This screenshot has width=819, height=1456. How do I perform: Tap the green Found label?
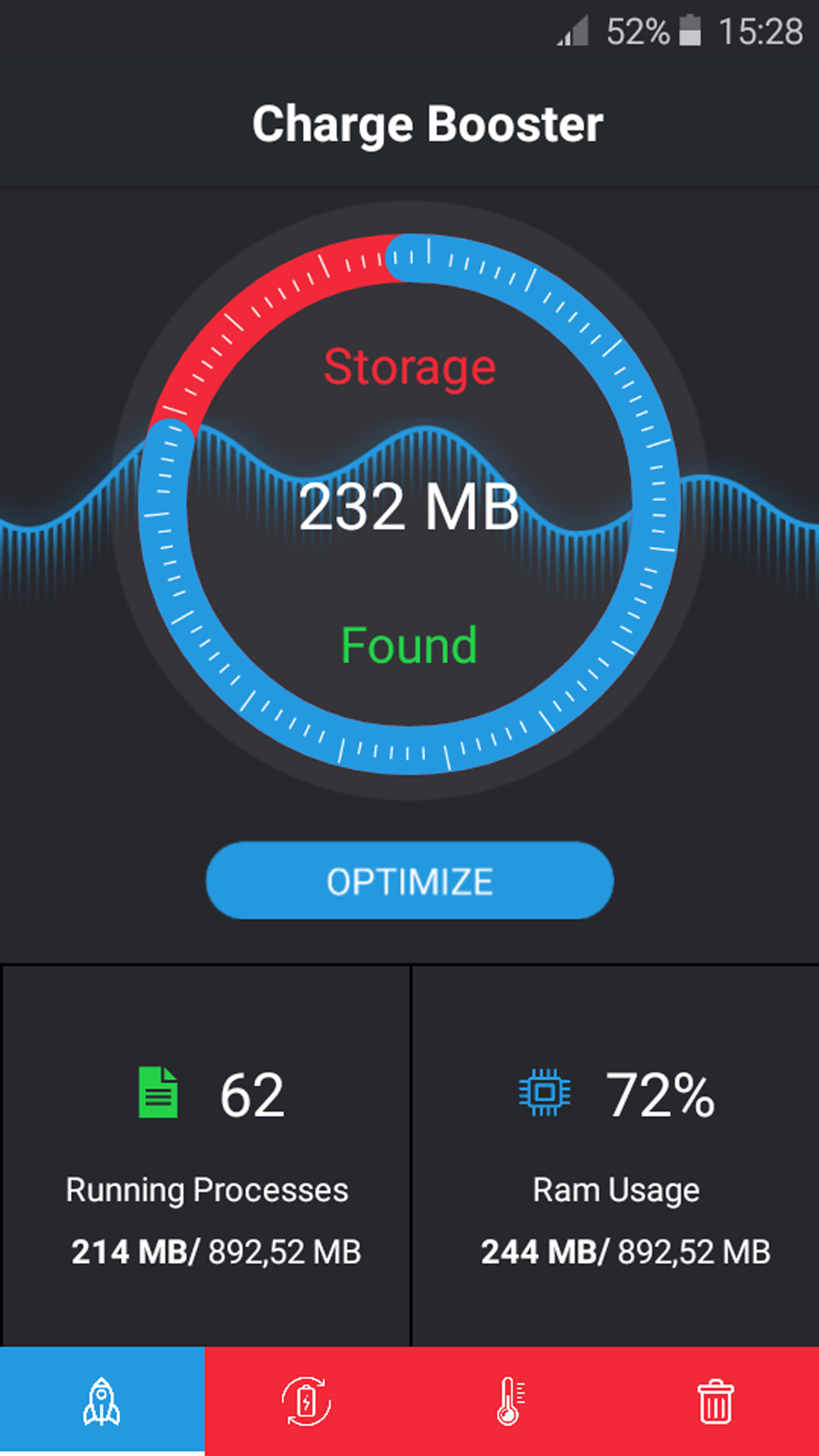point(409,645)
